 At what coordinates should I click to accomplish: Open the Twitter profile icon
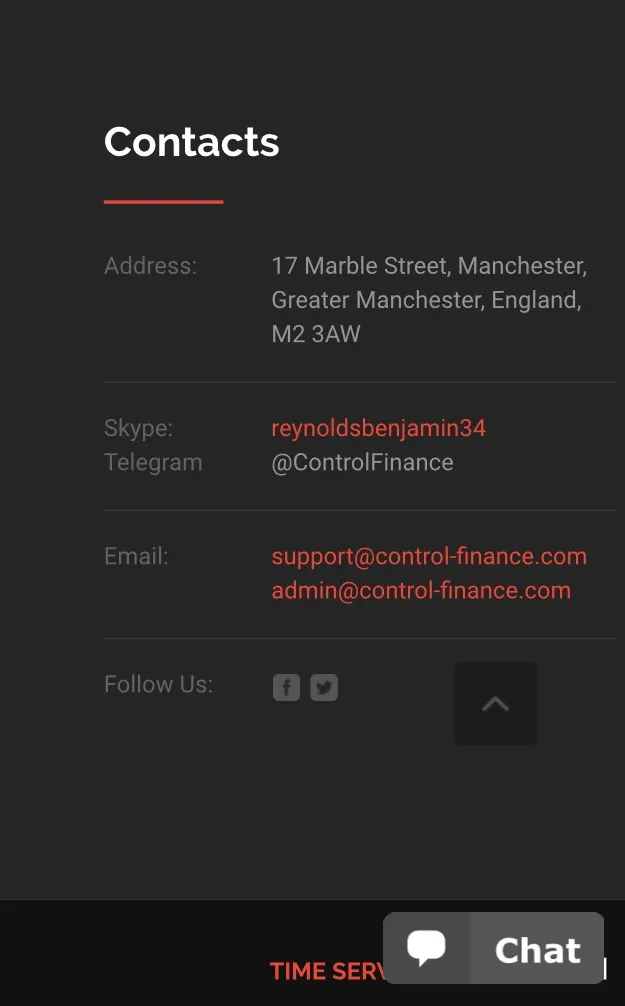pos(323,687)
